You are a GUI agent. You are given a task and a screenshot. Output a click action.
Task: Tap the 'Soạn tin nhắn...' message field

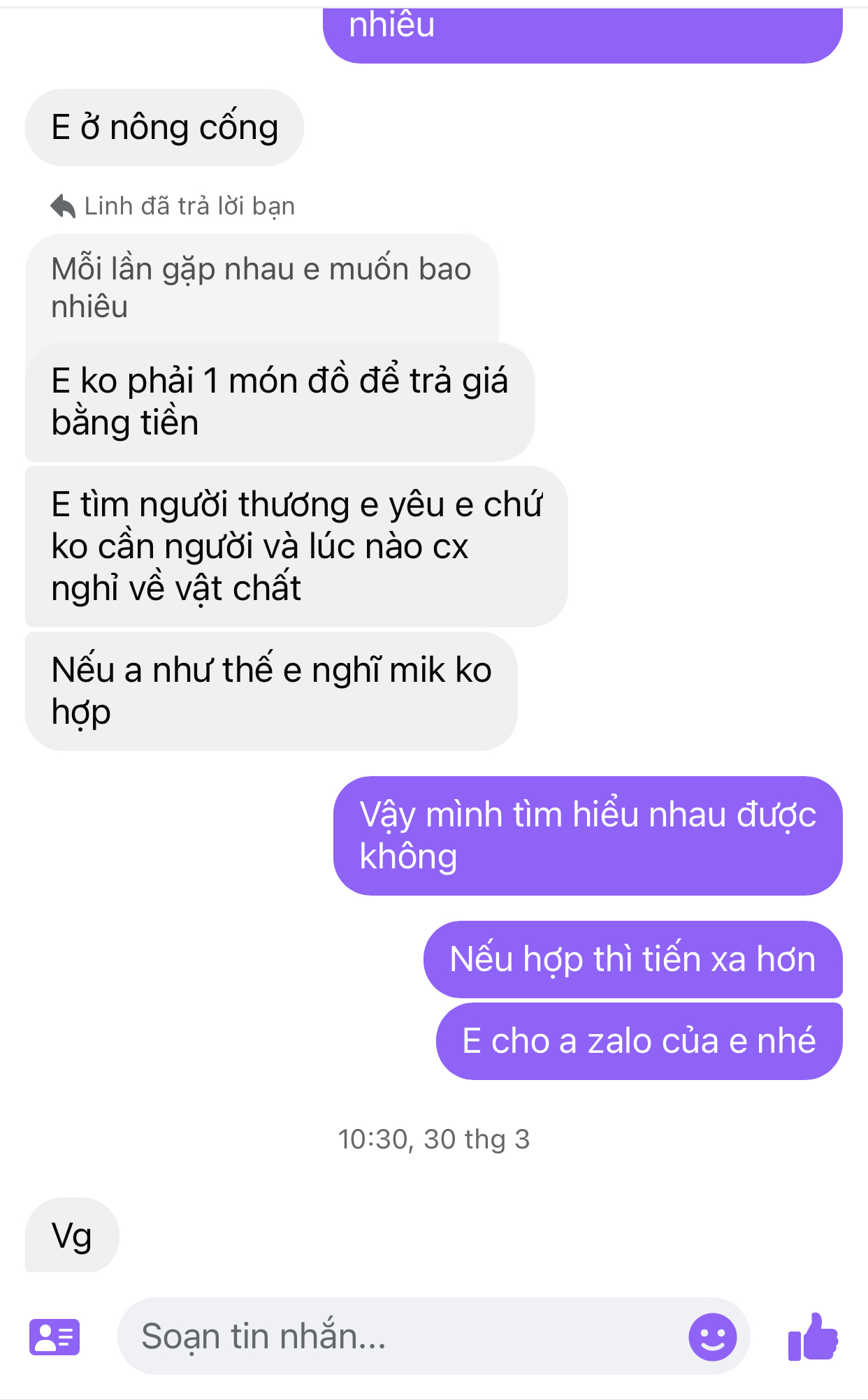point(398,1336)
